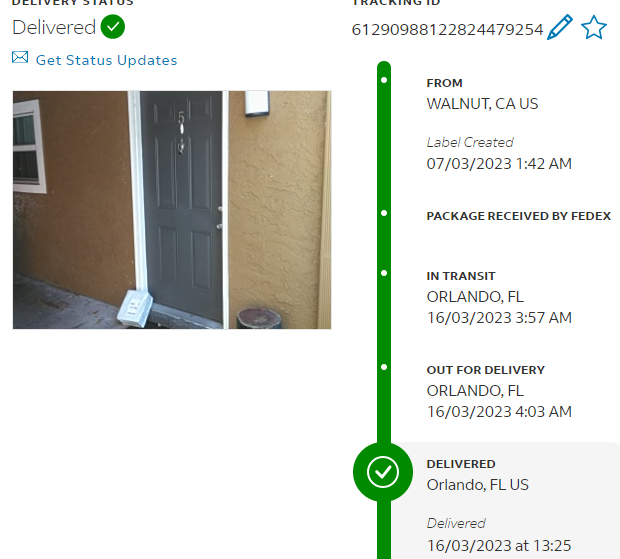Screen dimensions: 620x559
Task: Star this shipment to add it to the watch list
Action: 594,28
